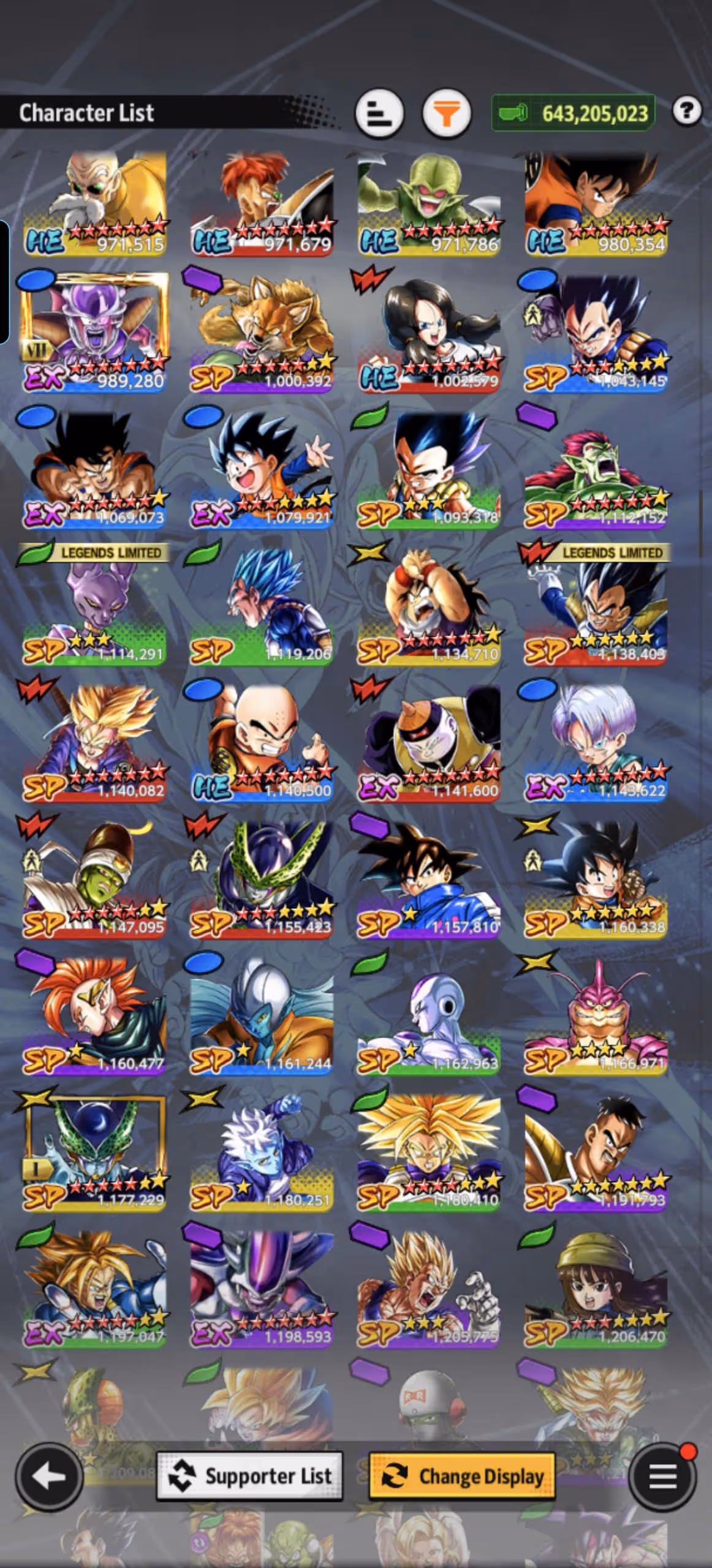
Task: Tap the Change Display button
Action: coord(462,1476)
